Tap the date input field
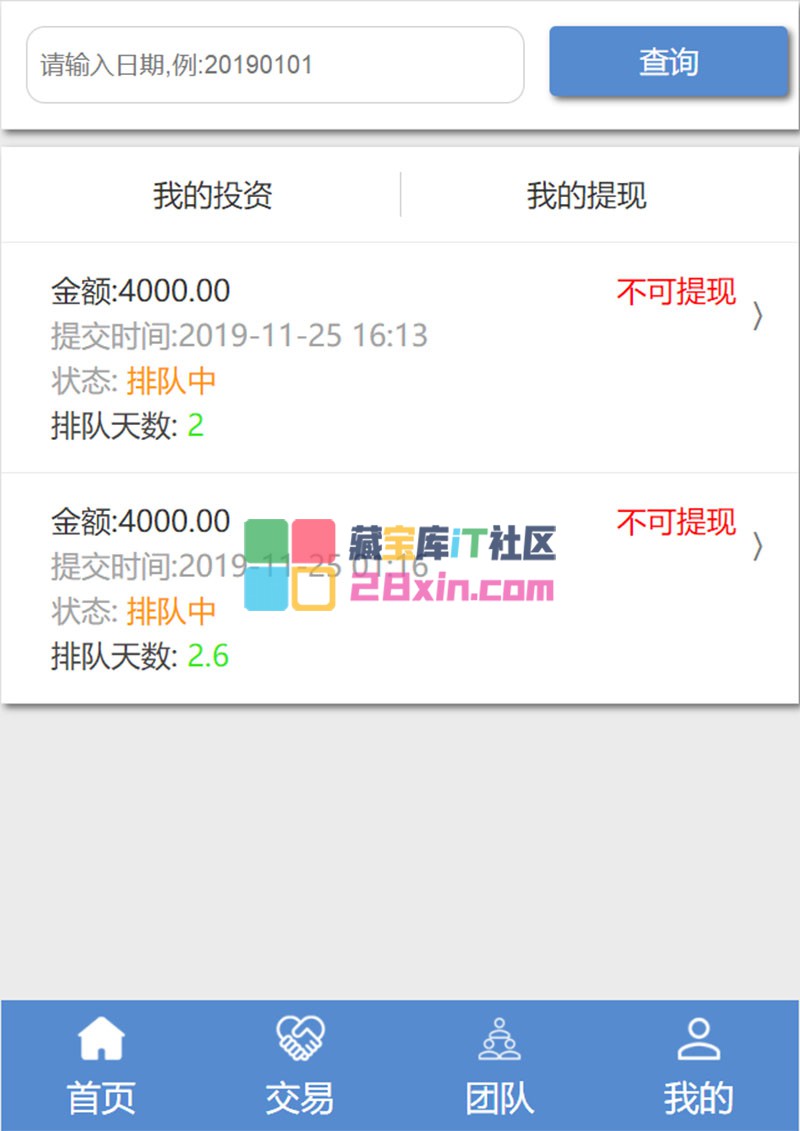This screenshot has height=1131, width=800. pyautogui.click(x=275, y=65)
